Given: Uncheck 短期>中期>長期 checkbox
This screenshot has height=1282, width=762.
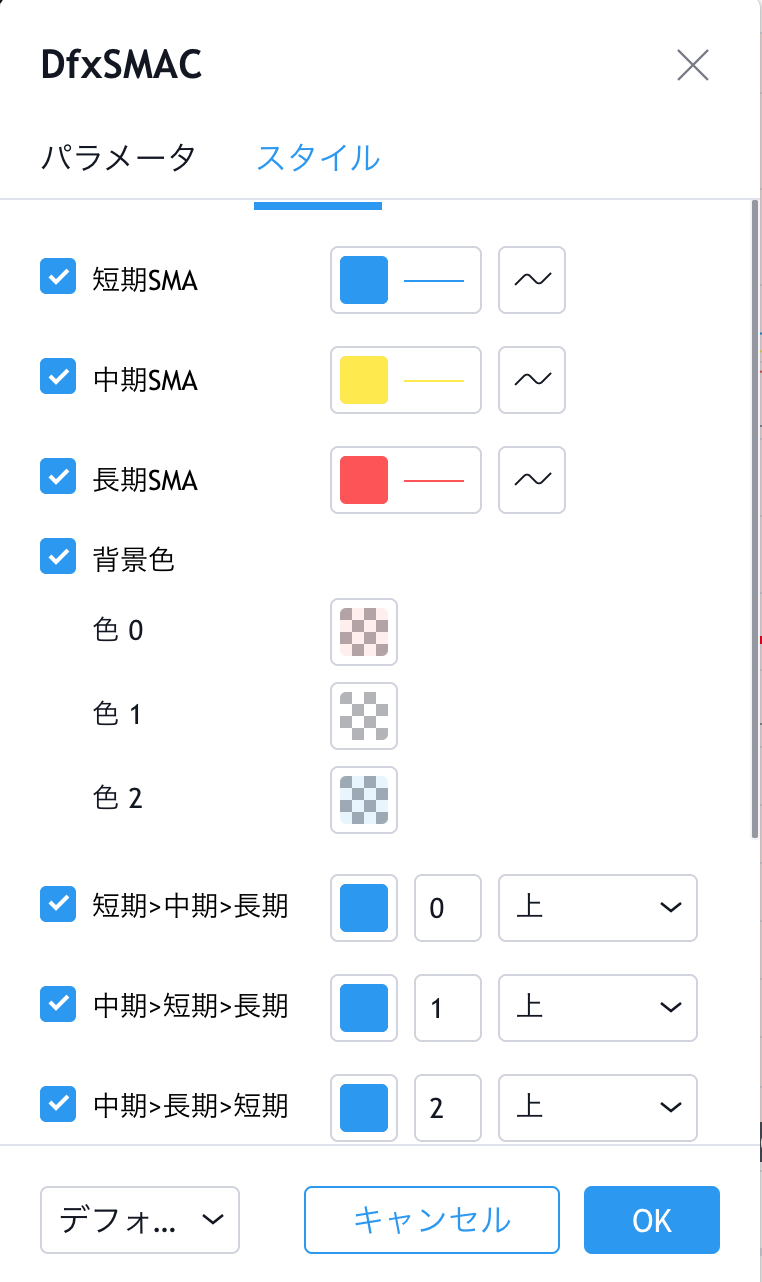Looking at the screenshot, I should tap(58, 904).
